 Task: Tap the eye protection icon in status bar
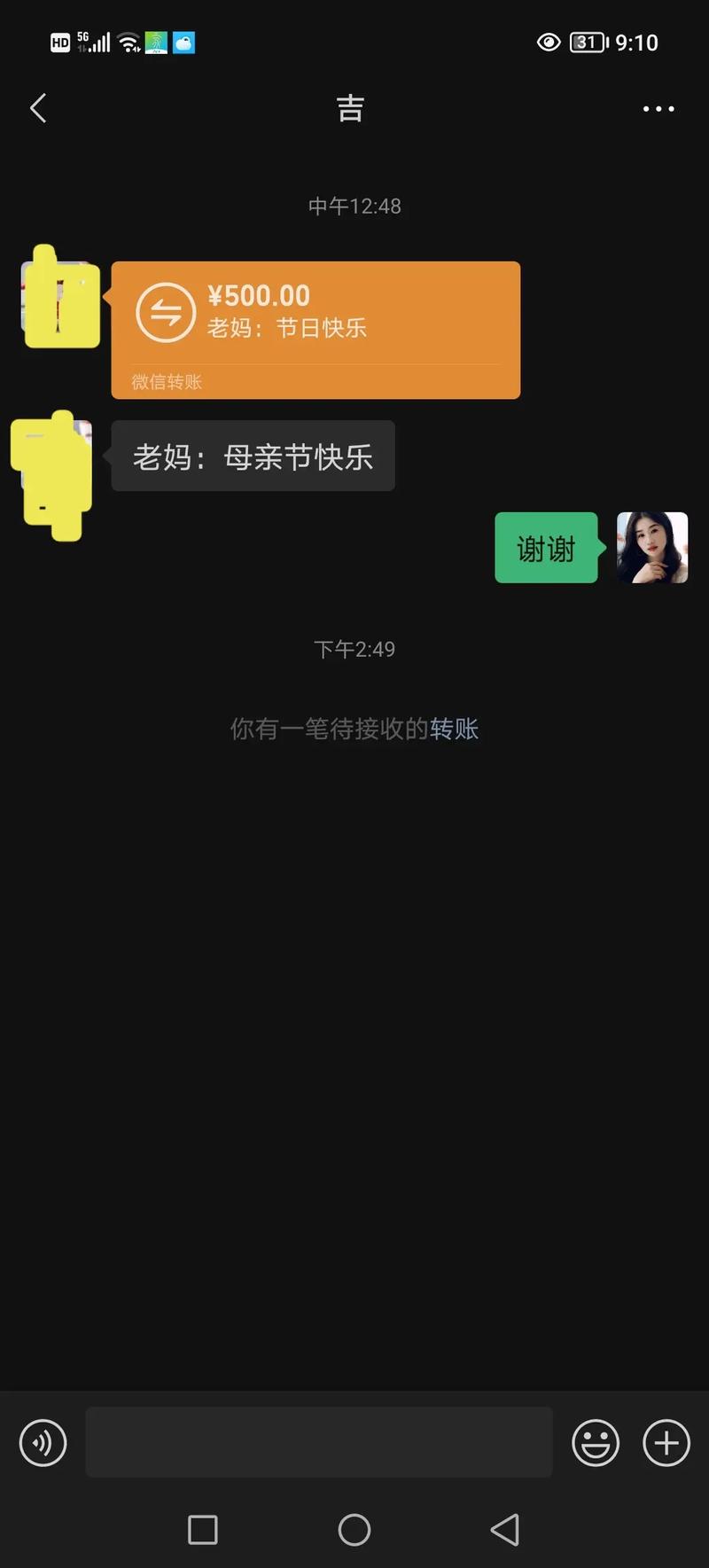[549, 42]
